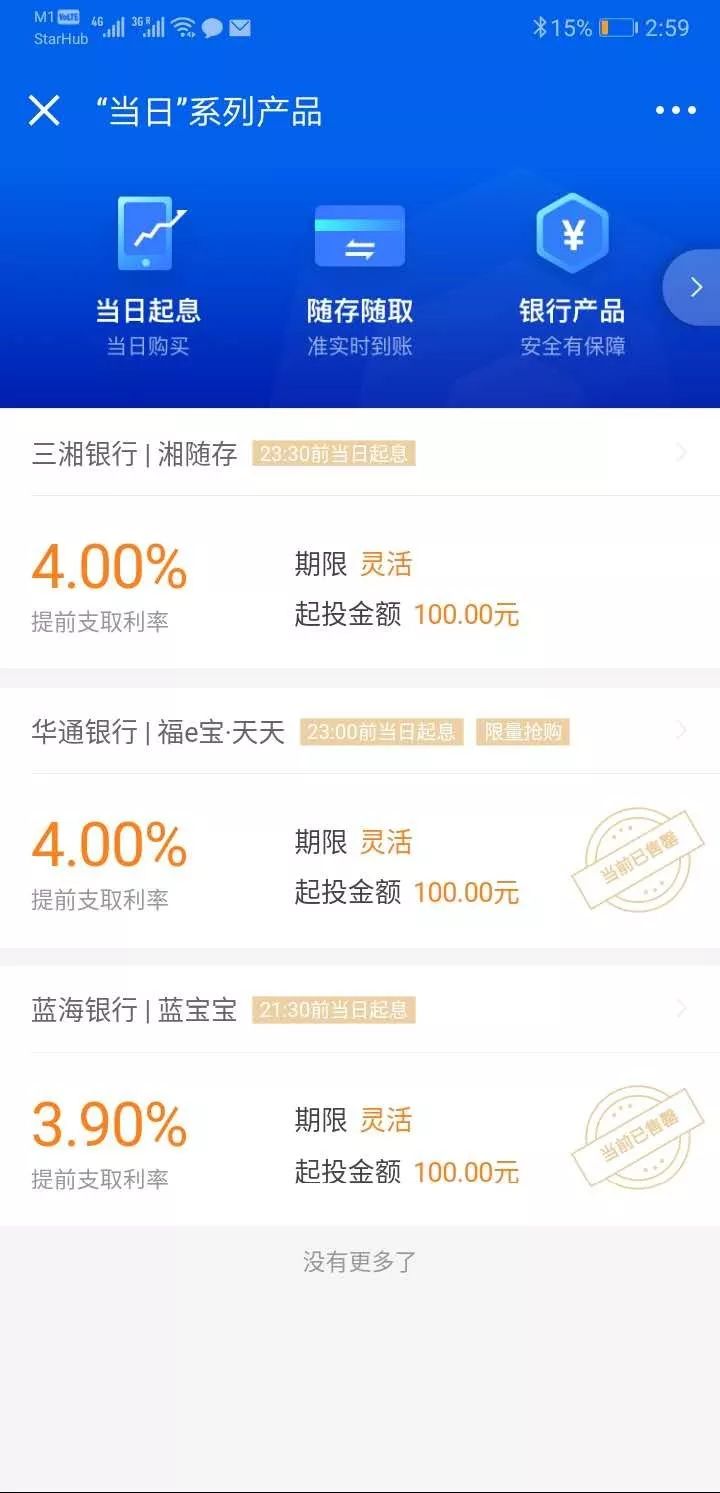This screenshot has height=1493, width=720.
Task: Close the "当日"系列产品 page
Action: (x=44, y=111)
